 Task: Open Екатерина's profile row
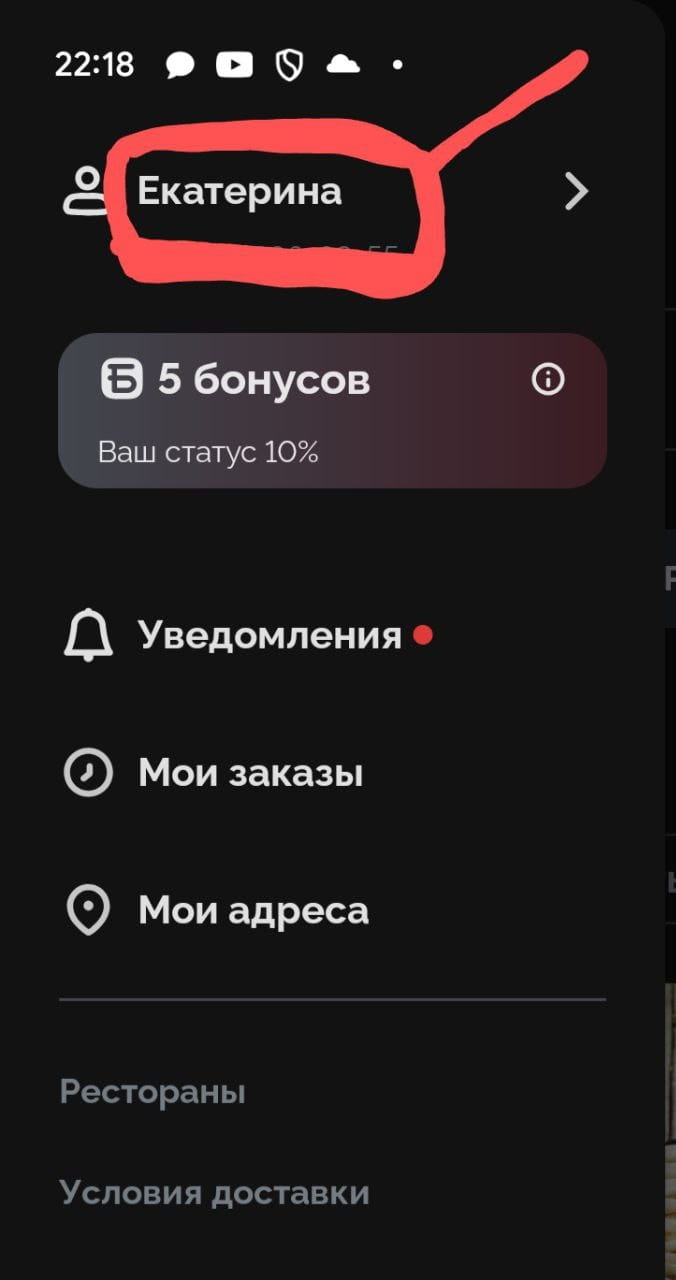coord(240,191)
